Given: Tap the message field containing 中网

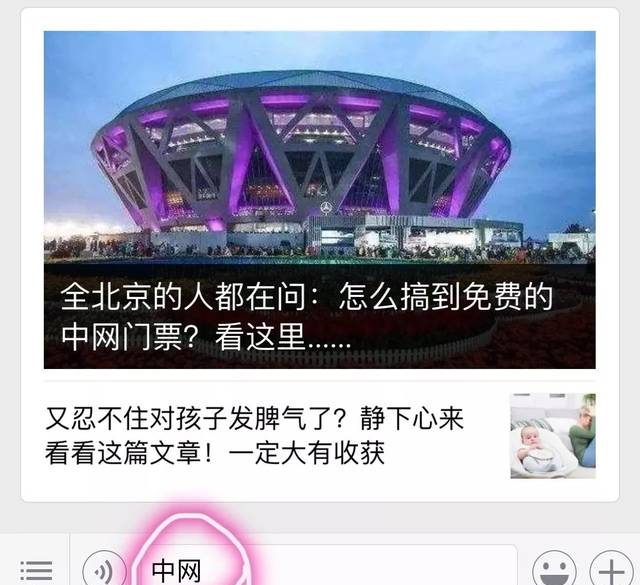Looking at the screenshot, I should (x=320, y=570).
